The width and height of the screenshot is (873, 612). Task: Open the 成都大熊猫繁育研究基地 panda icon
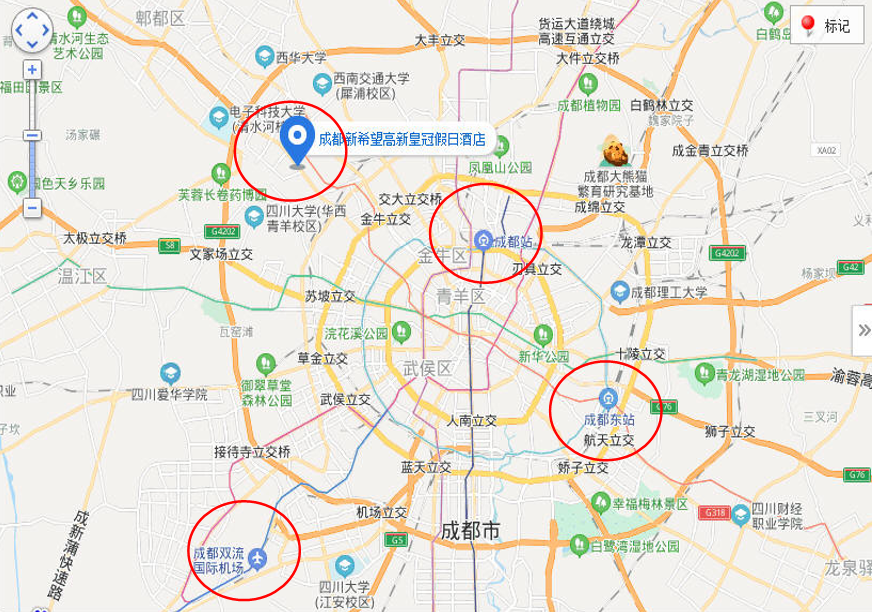(614, 152)
